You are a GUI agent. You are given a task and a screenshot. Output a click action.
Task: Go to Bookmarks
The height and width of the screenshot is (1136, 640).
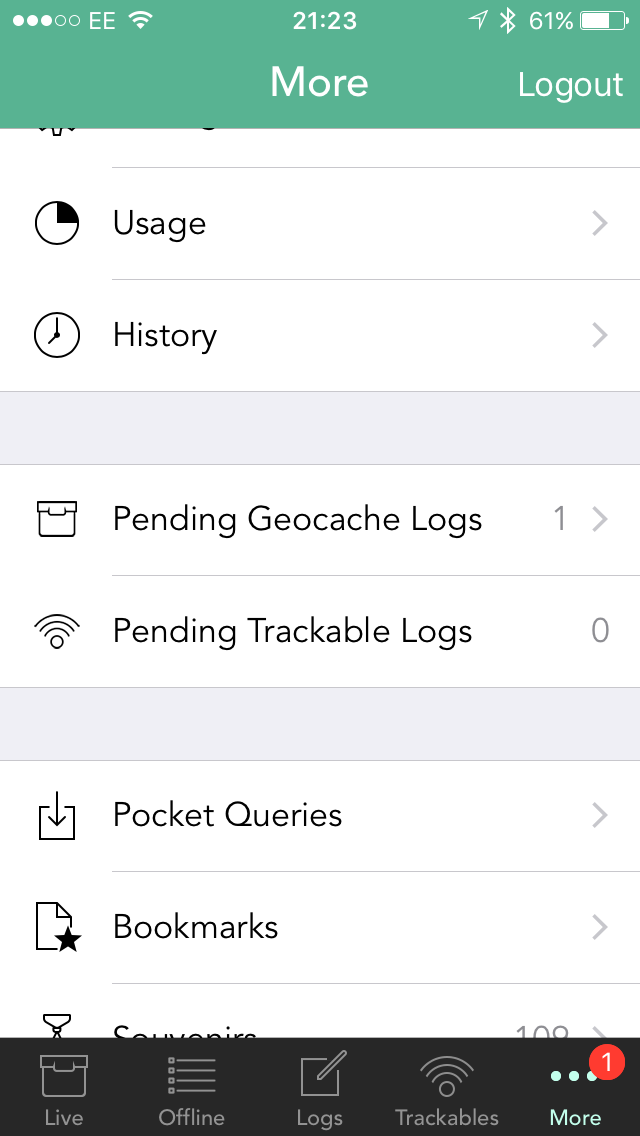[x=320, y=928]
